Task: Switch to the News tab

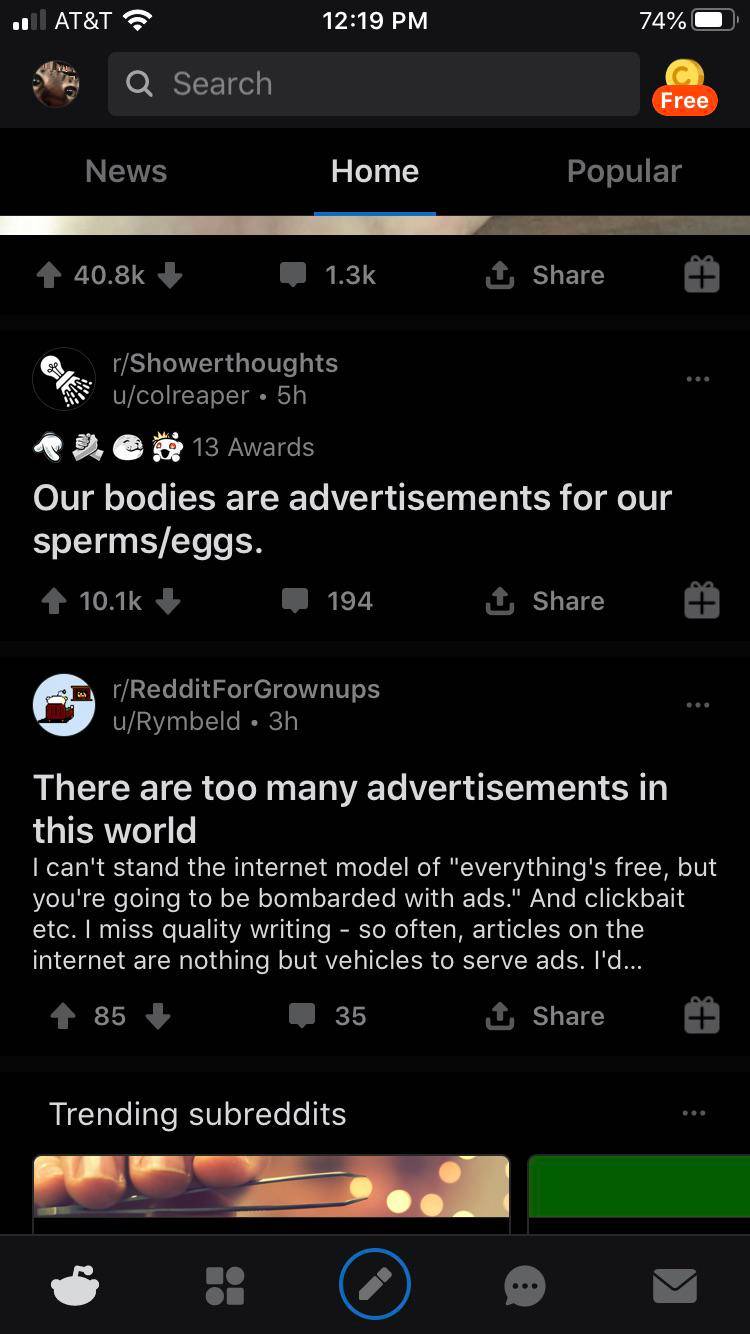Action: point(125,170)
